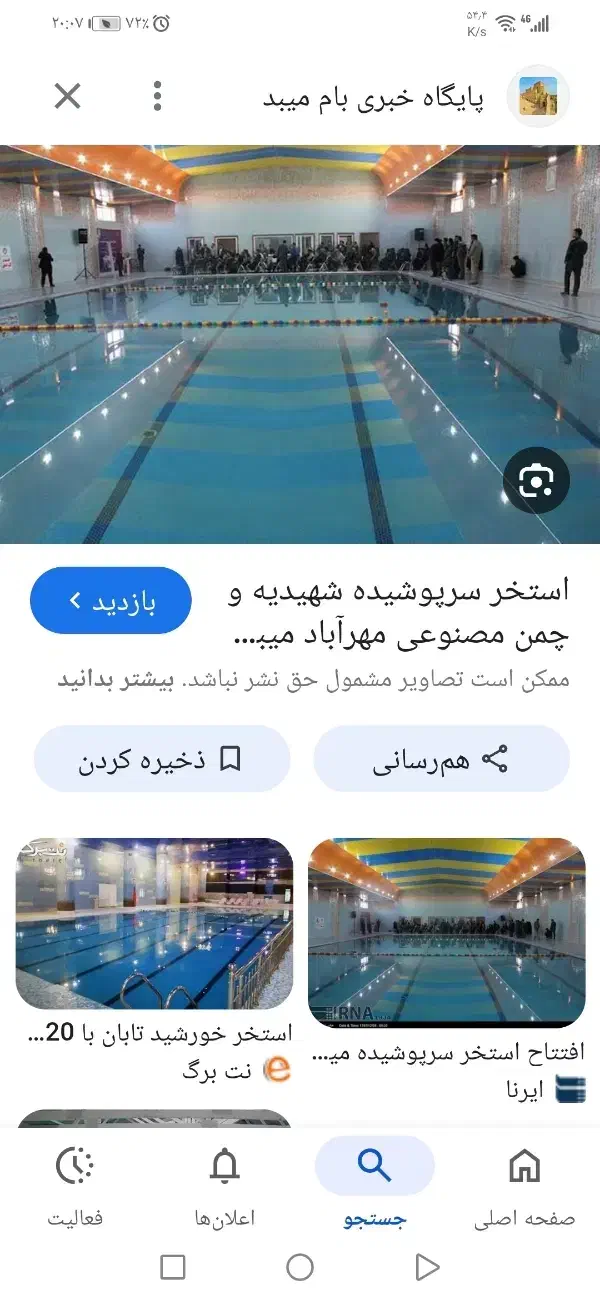Image resolution: width=600 pixels, height=1300 pixels.
Task: Select the جستجو search tab
Action: 375,1184
